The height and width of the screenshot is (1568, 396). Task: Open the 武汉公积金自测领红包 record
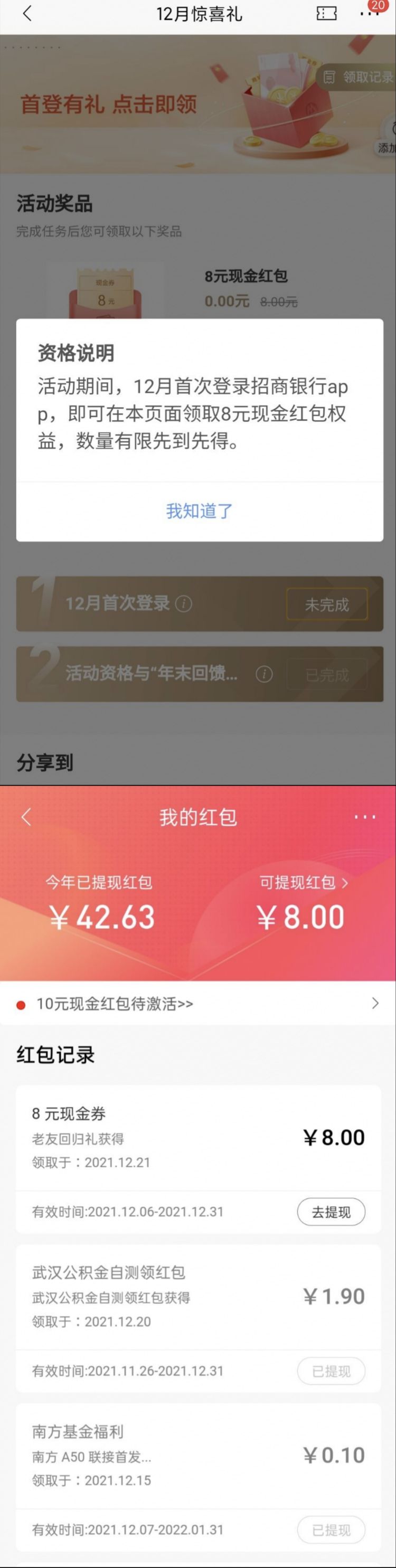tap(197, 1297)
